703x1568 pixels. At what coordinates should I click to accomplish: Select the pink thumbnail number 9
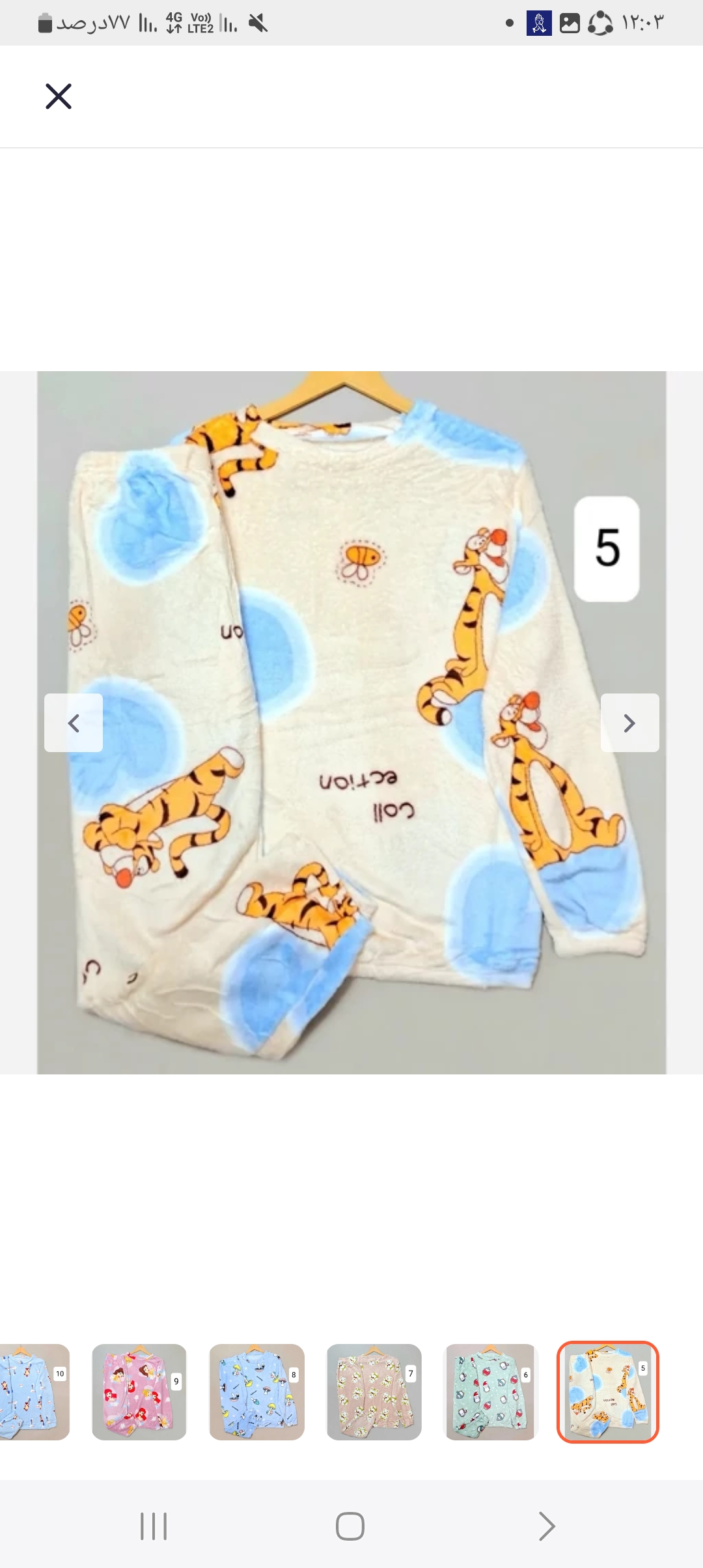[139, 1392]
